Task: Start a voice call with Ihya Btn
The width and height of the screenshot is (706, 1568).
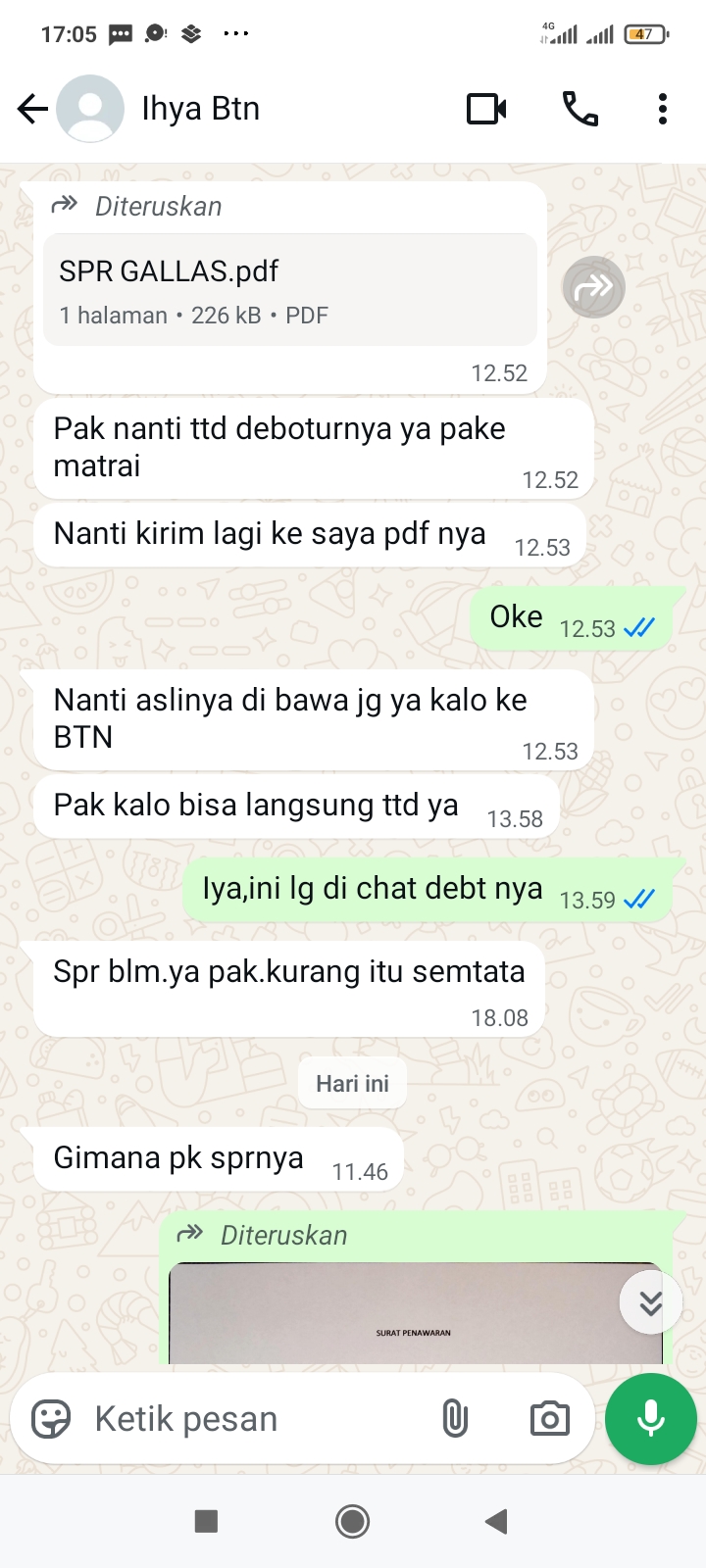Action: coord(580,109)
